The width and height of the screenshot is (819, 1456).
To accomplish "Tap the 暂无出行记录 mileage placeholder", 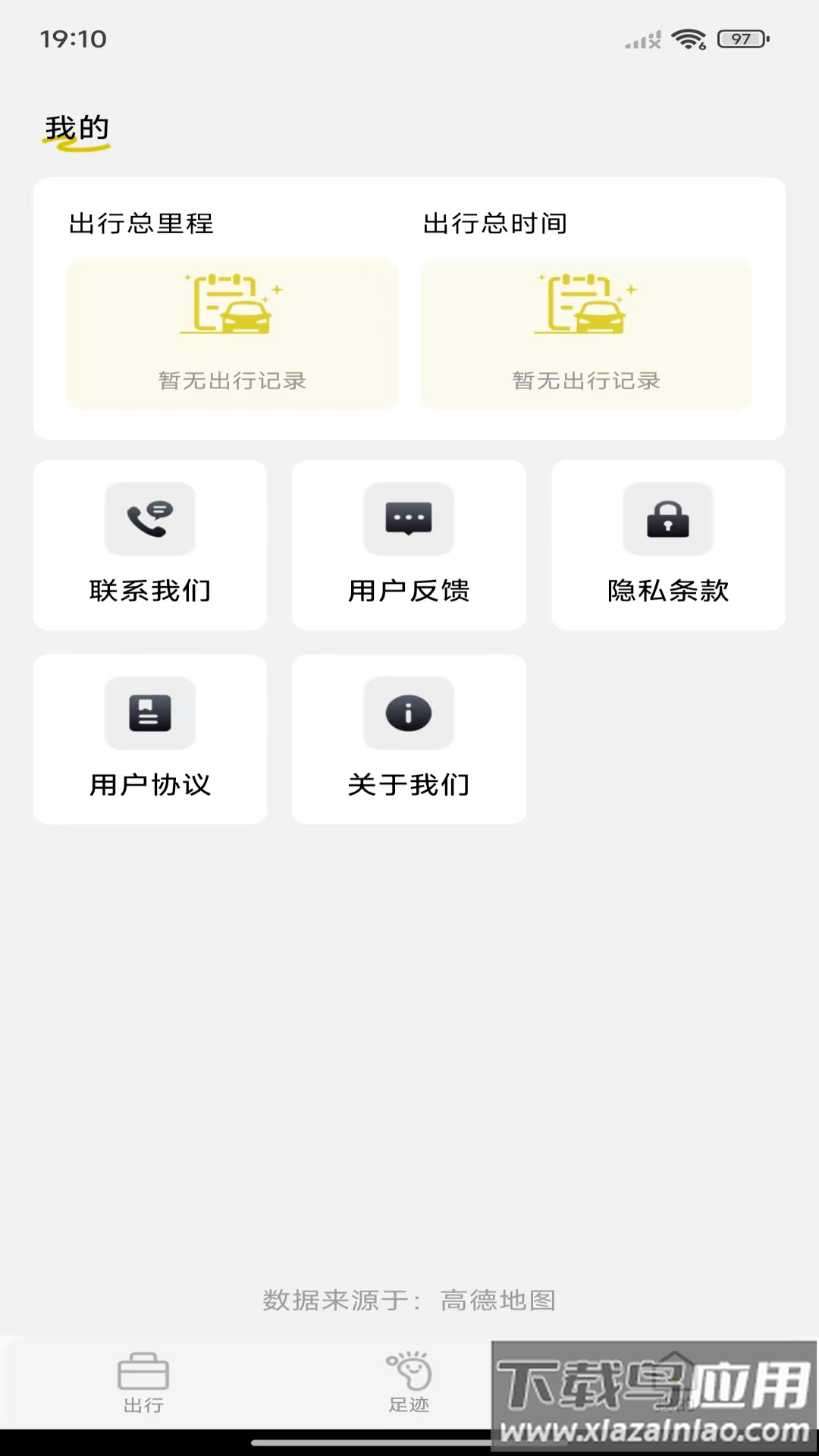I will tap(231, 381).
